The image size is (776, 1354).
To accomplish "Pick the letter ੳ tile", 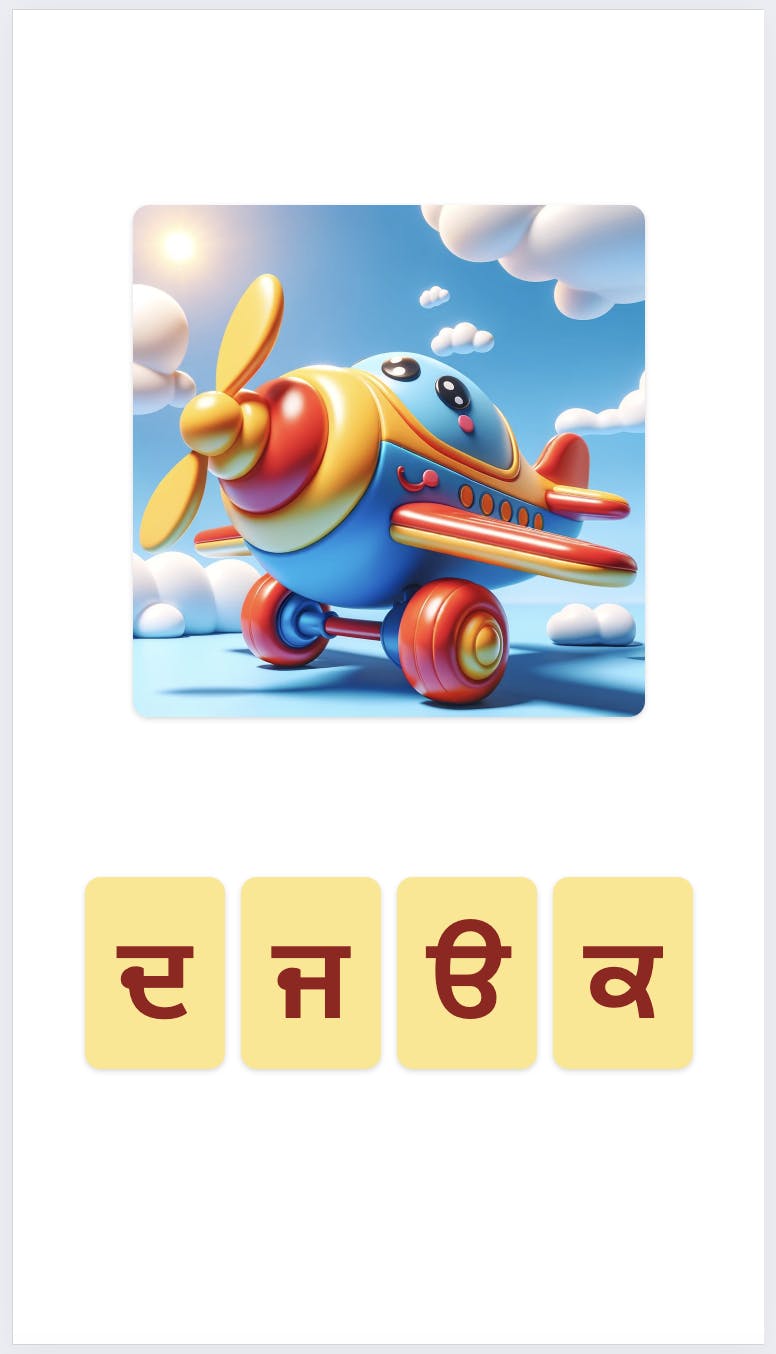I will (x=467, y=973).
